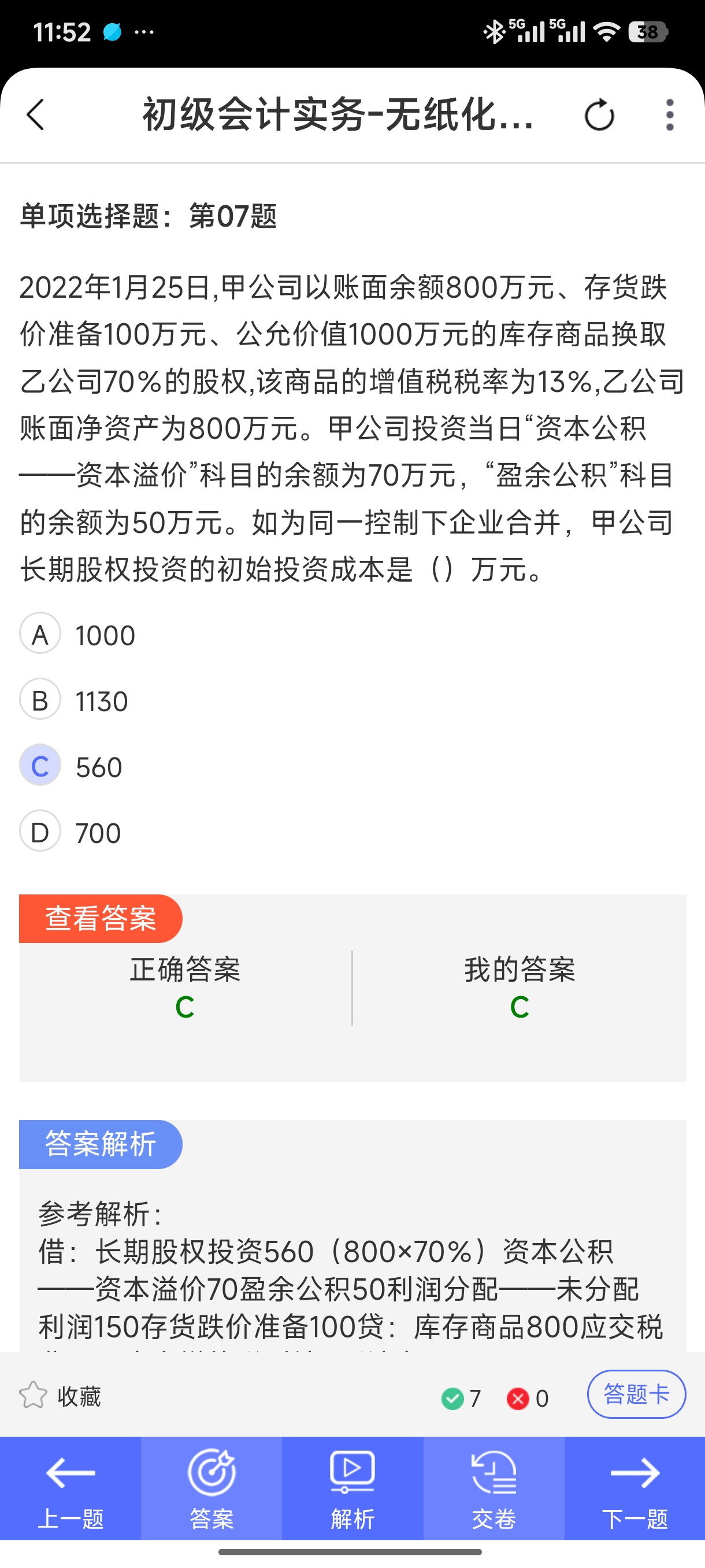Refresh the page with the reload icon
This screenshot has width=705, height=1568.
pos(599,114)
